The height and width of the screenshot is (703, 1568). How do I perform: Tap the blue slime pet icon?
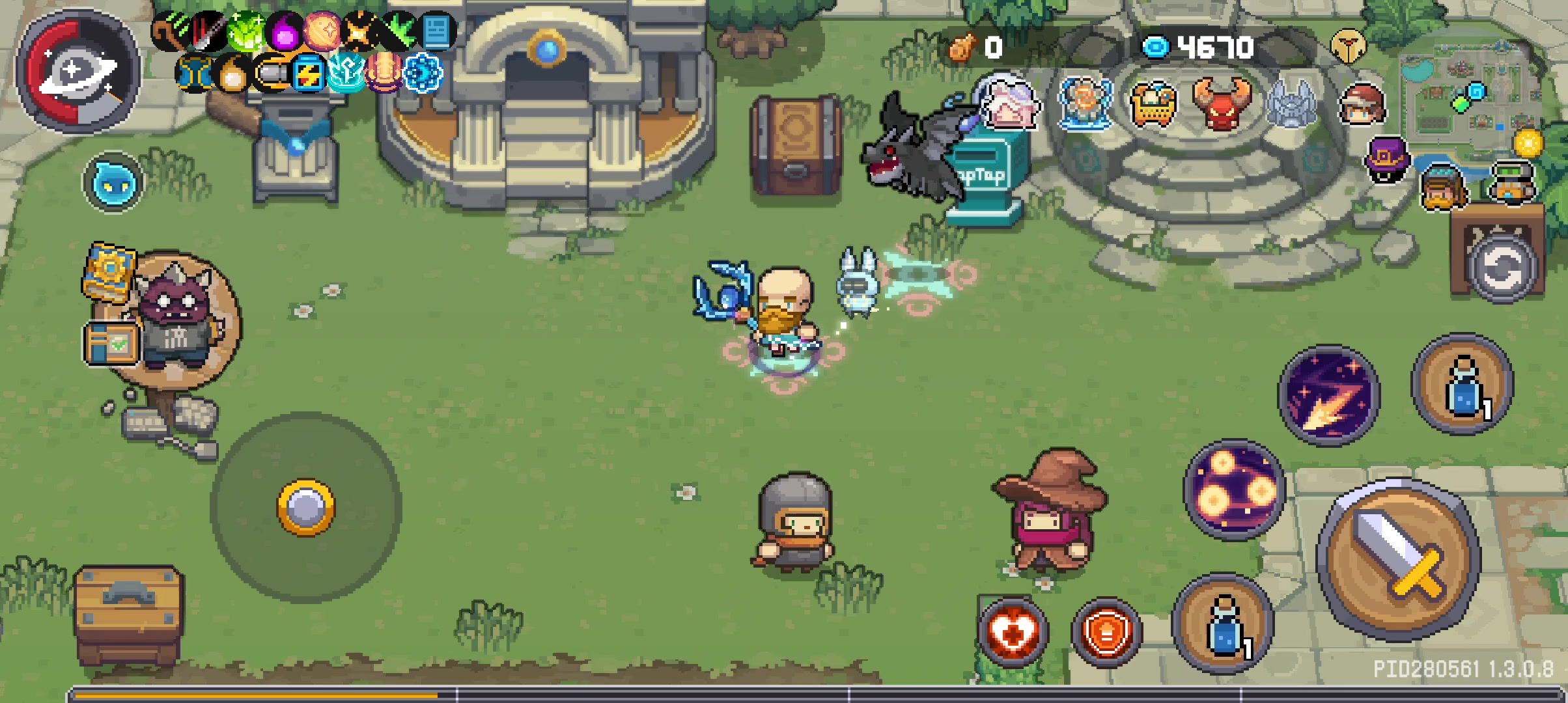pyautogui.click(x=113, y=183)
